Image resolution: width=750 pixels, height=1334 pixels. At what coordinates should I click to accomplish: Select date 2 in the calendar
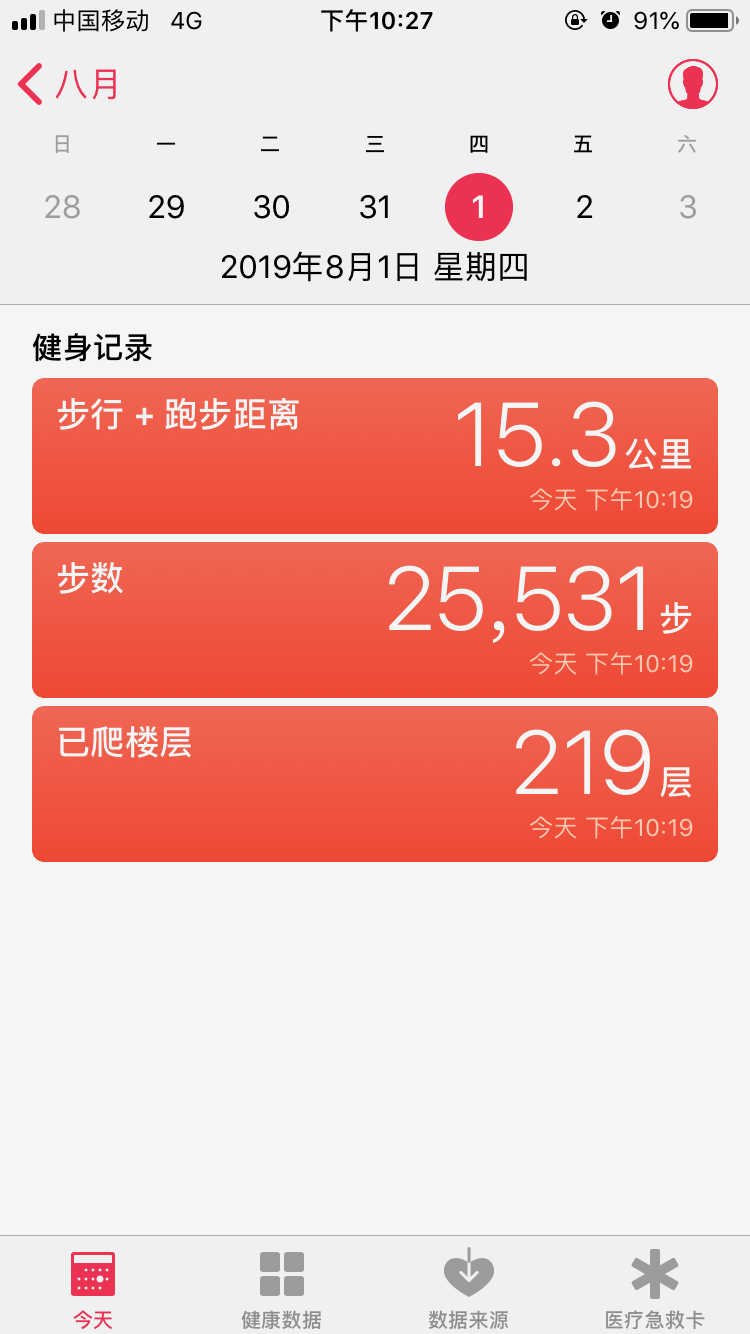pos(584,207)
